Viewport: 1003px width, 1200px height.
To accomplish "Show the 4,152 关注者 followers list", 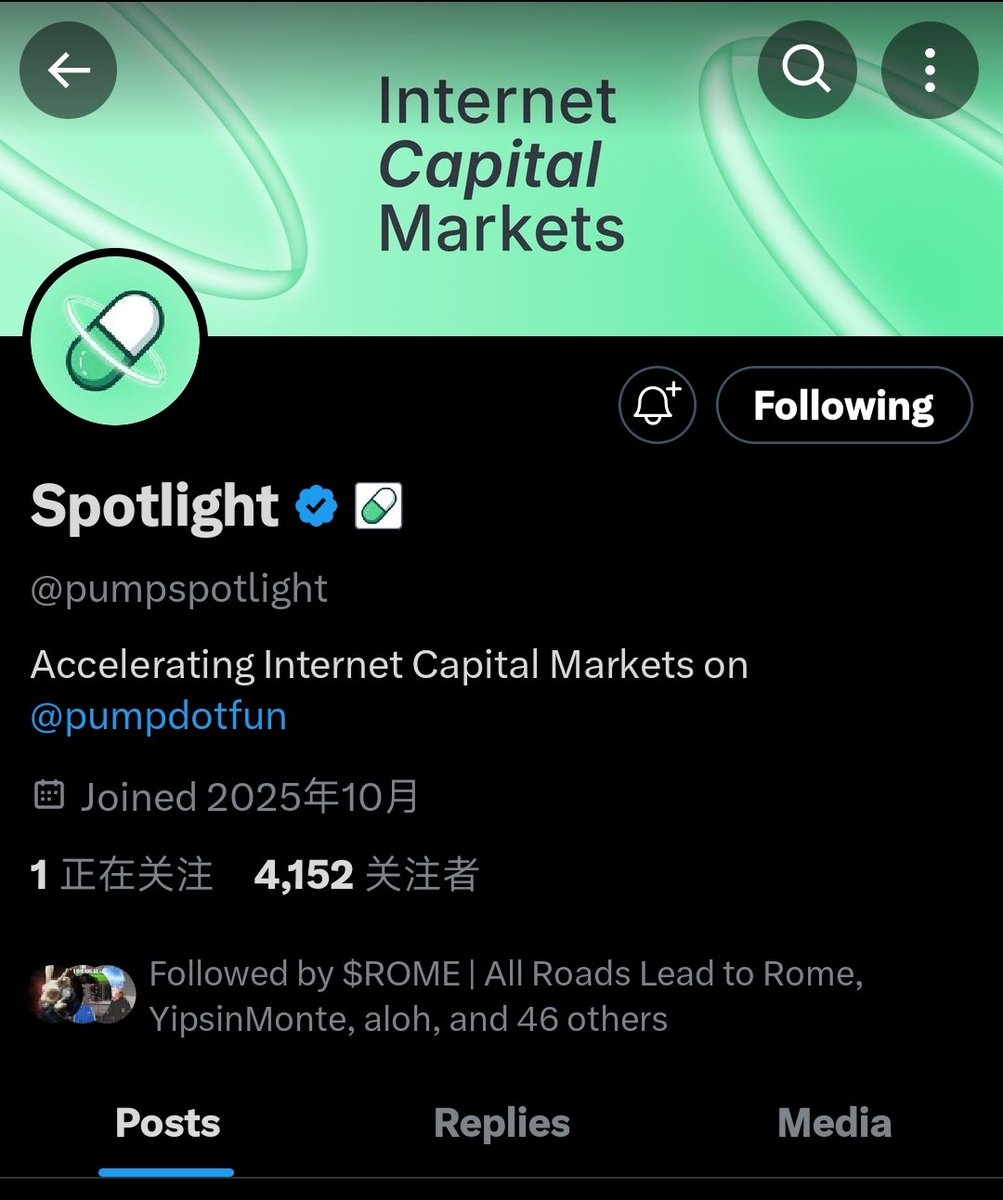I will pos(366,875).
